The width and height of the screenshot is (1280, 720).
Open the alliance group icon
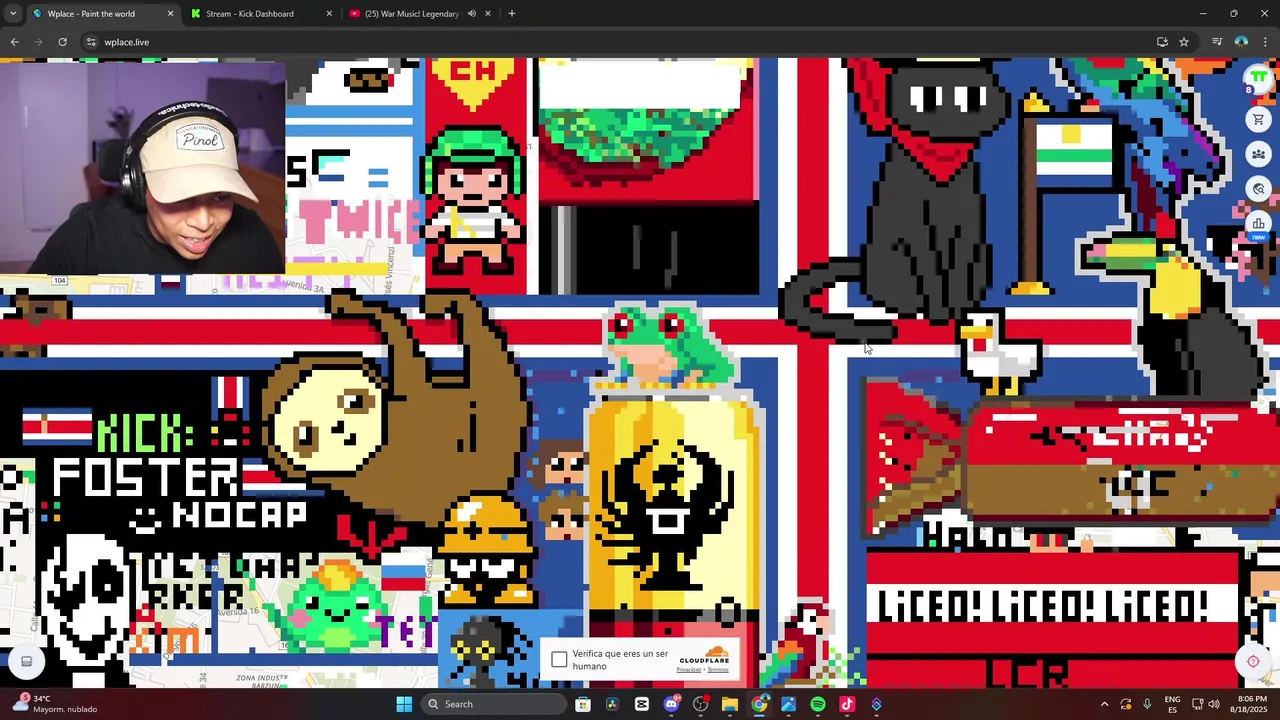pos(1258,154)
